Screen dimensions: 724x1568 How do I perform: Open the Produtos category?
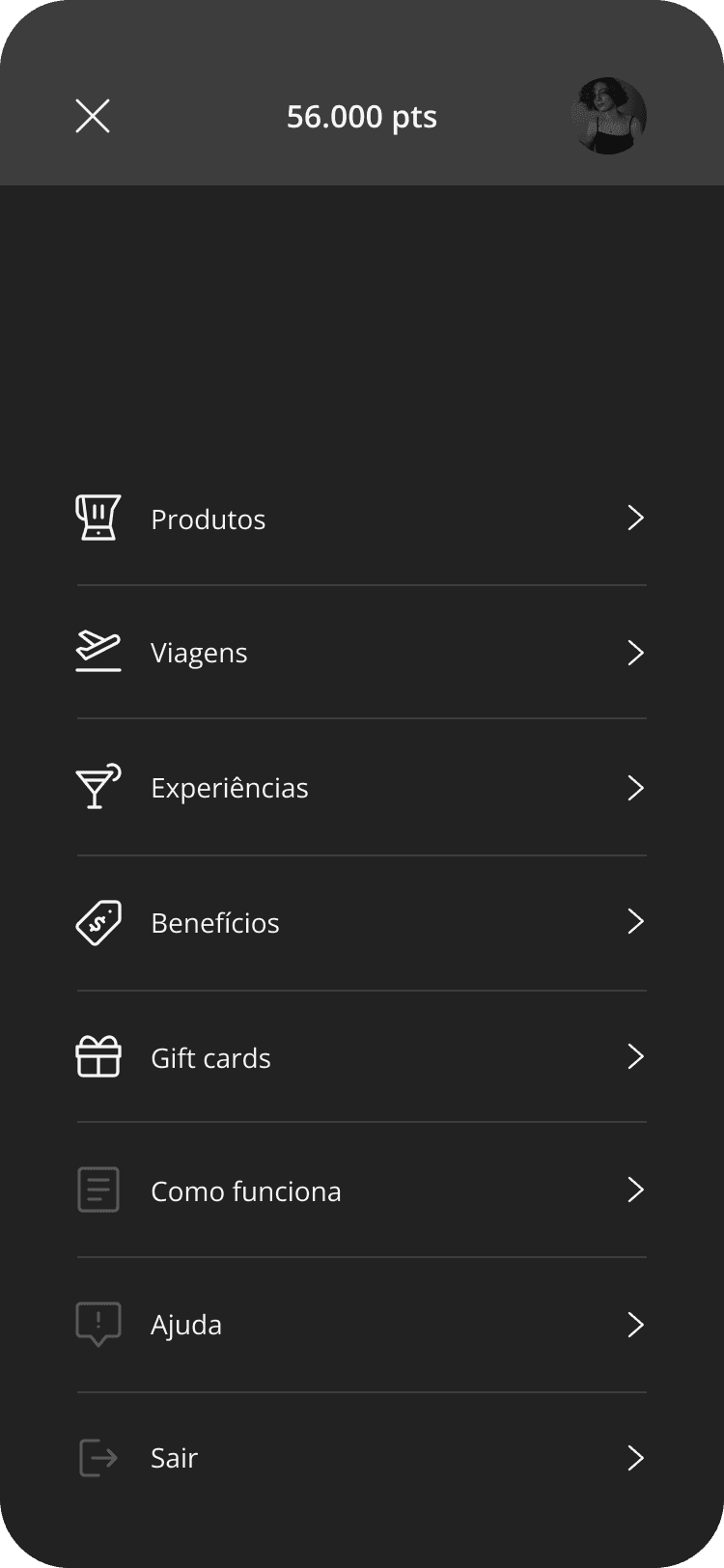coord(209,519)
